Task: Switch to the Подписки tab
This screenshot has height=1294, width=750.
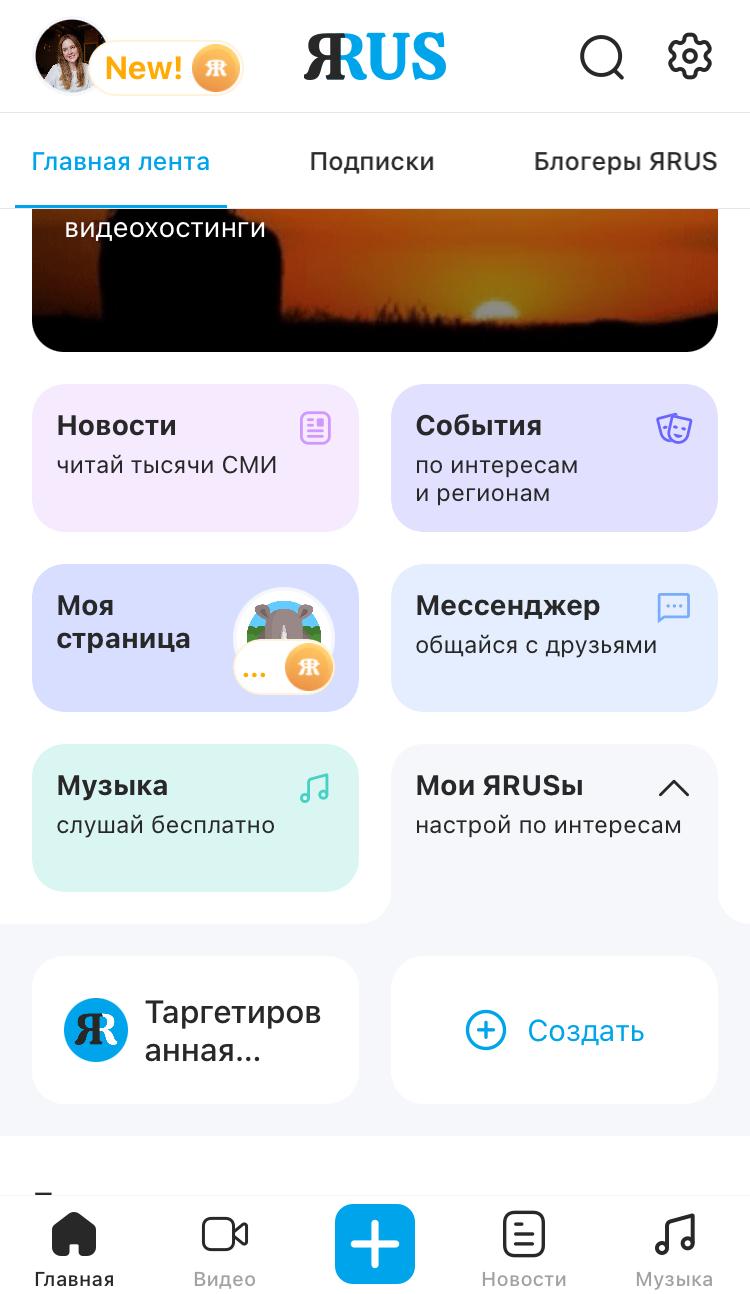Action: coord(371,162)
